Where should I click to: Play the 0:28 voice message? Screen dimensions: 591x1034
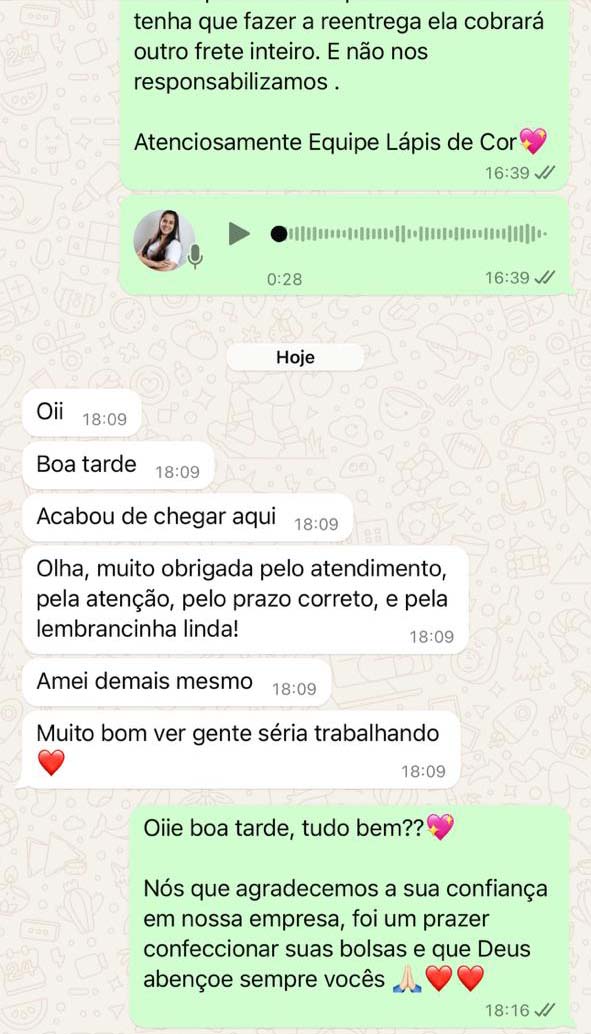tap(239, 233)
